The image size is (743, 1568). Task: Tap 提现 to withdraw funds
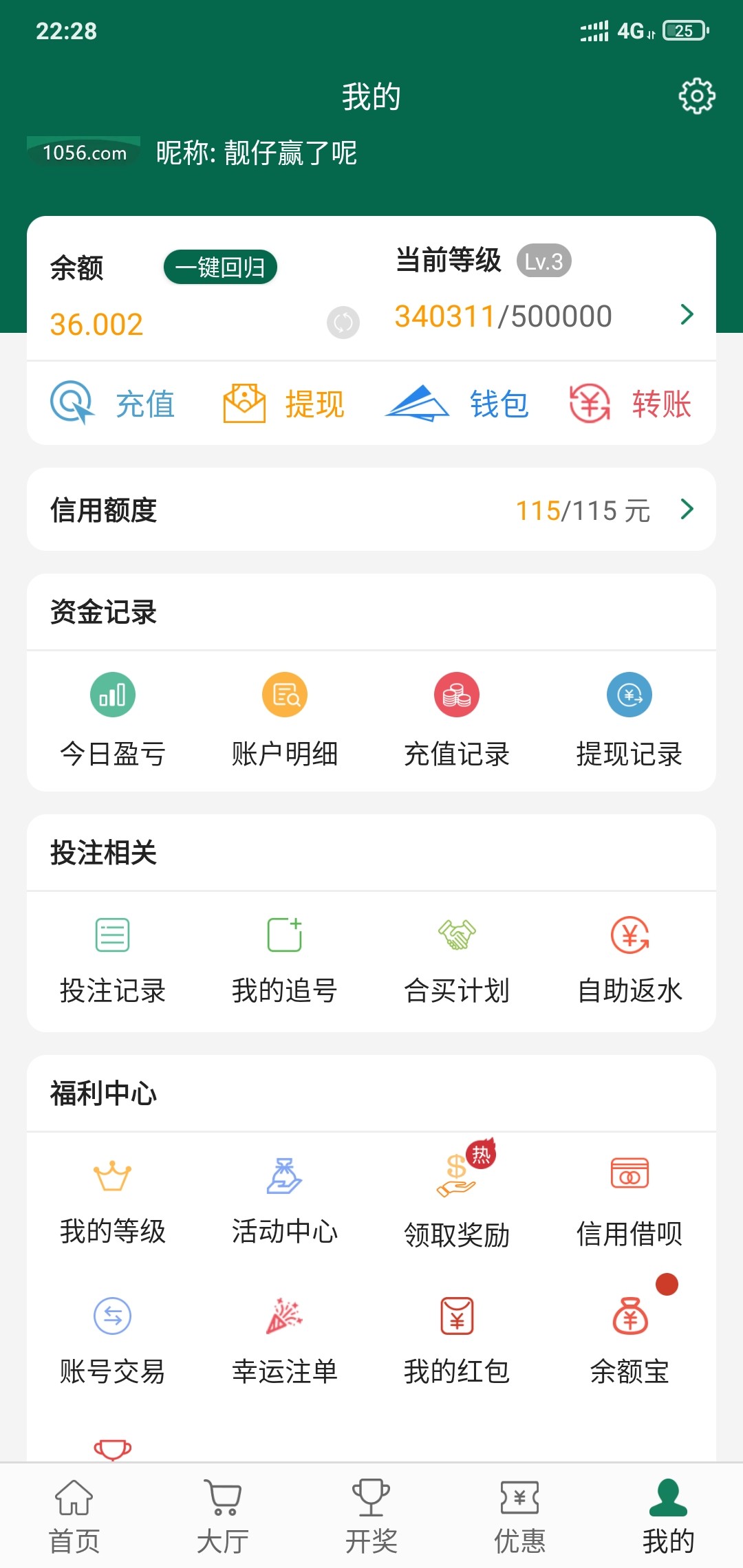coord(284,403)
